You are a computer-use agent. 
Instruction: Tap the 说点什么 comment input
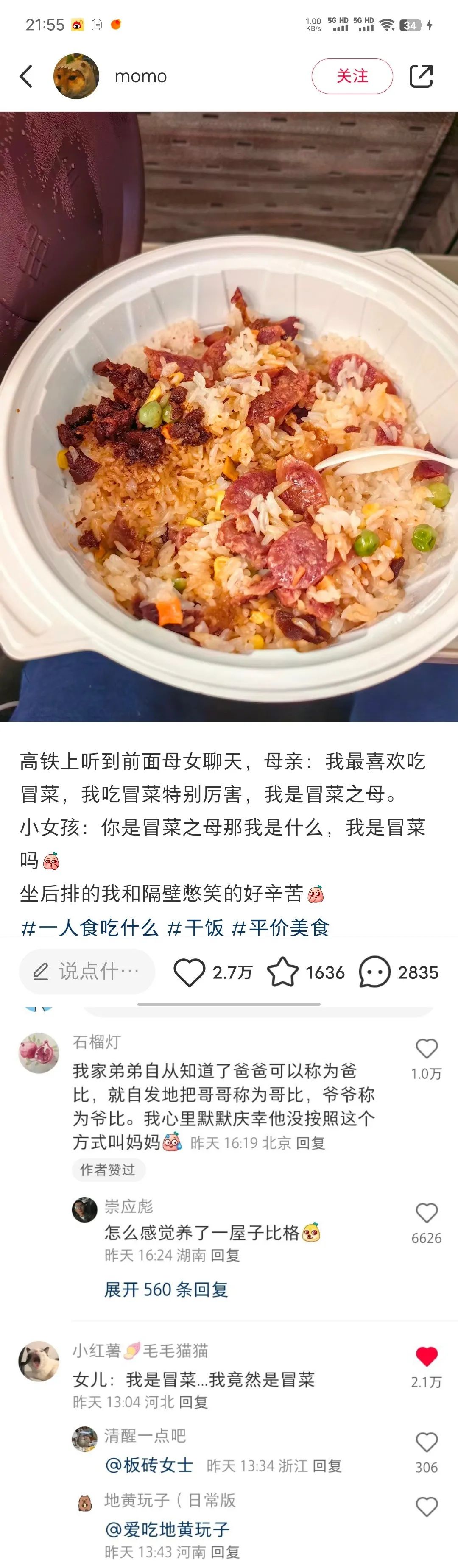[x=87, y=972]
